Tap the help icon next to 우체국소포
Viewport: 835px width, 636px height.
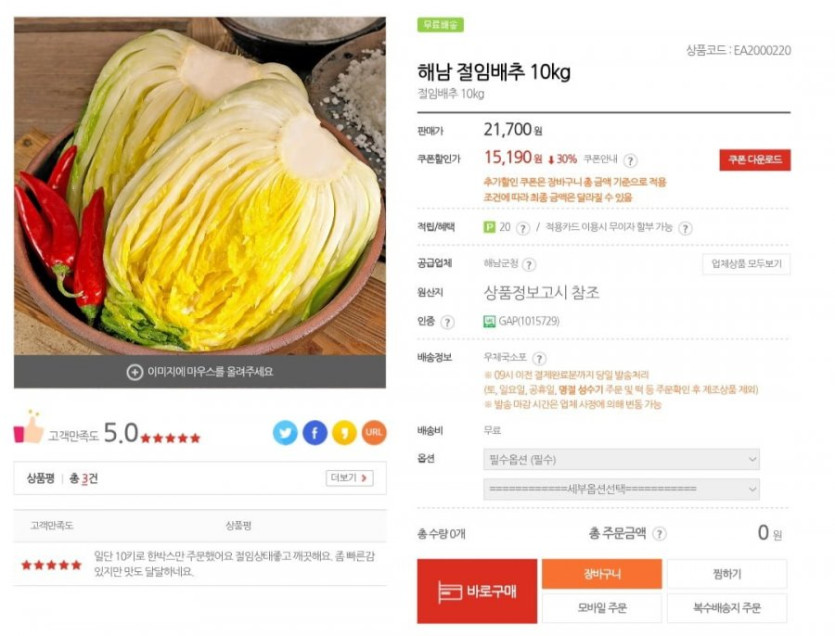pos(539,358)
